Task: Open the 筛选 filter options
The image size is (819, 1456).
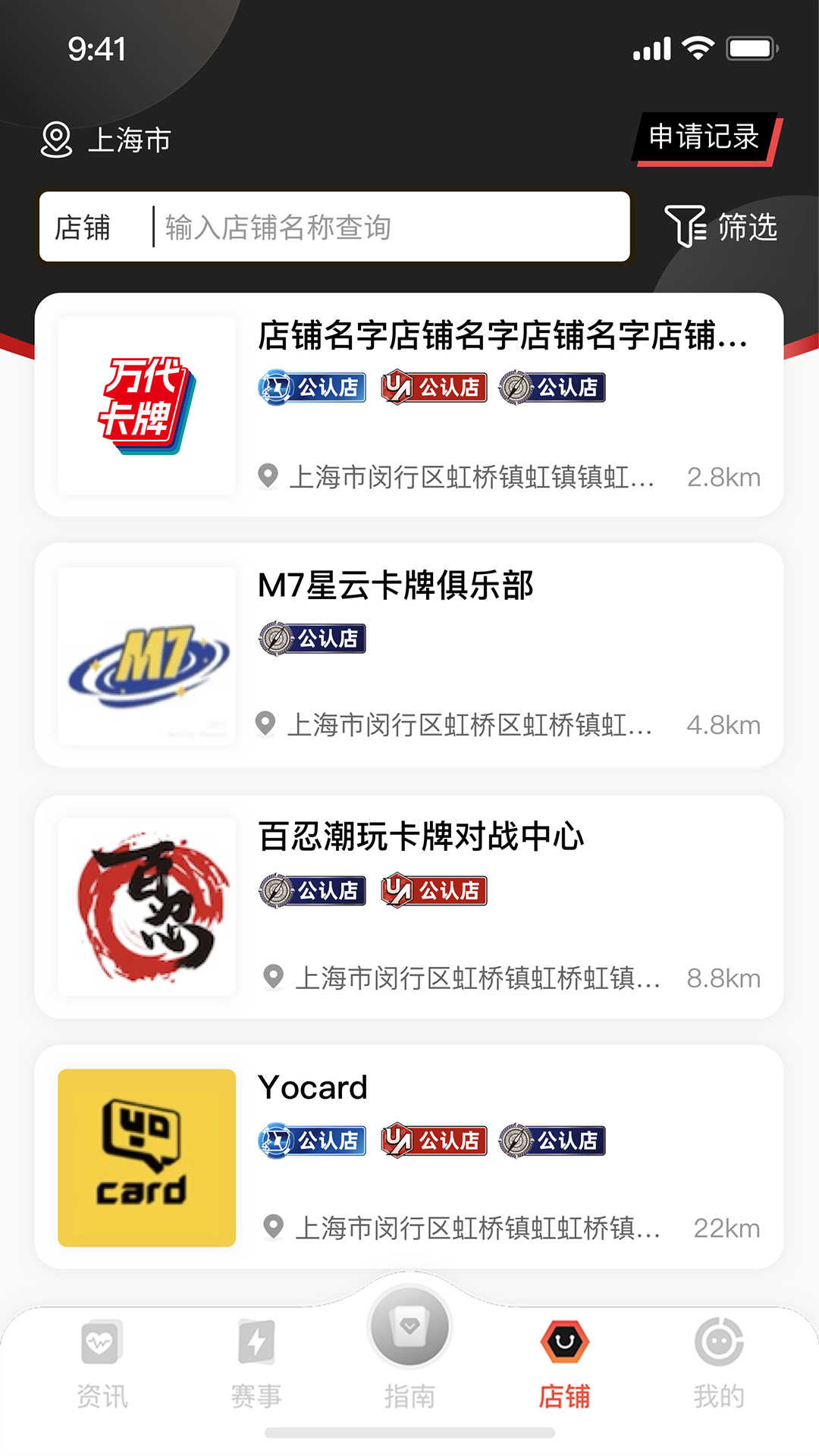Action: tap(723, 227)
